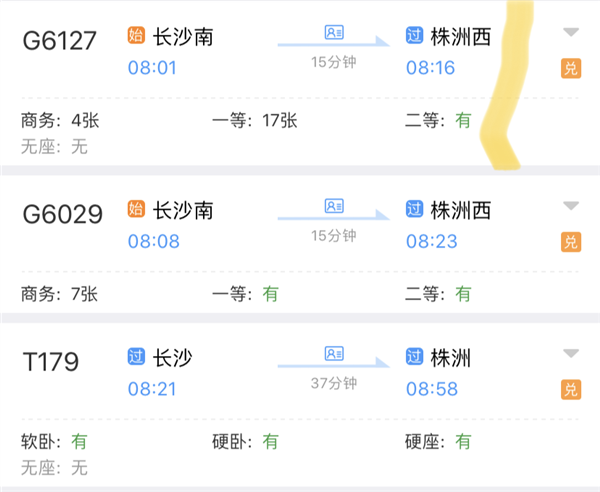Viewport: 600px width, 492px height.
Task: Open train T179 ticket details
Action: (x=50, y=362)
